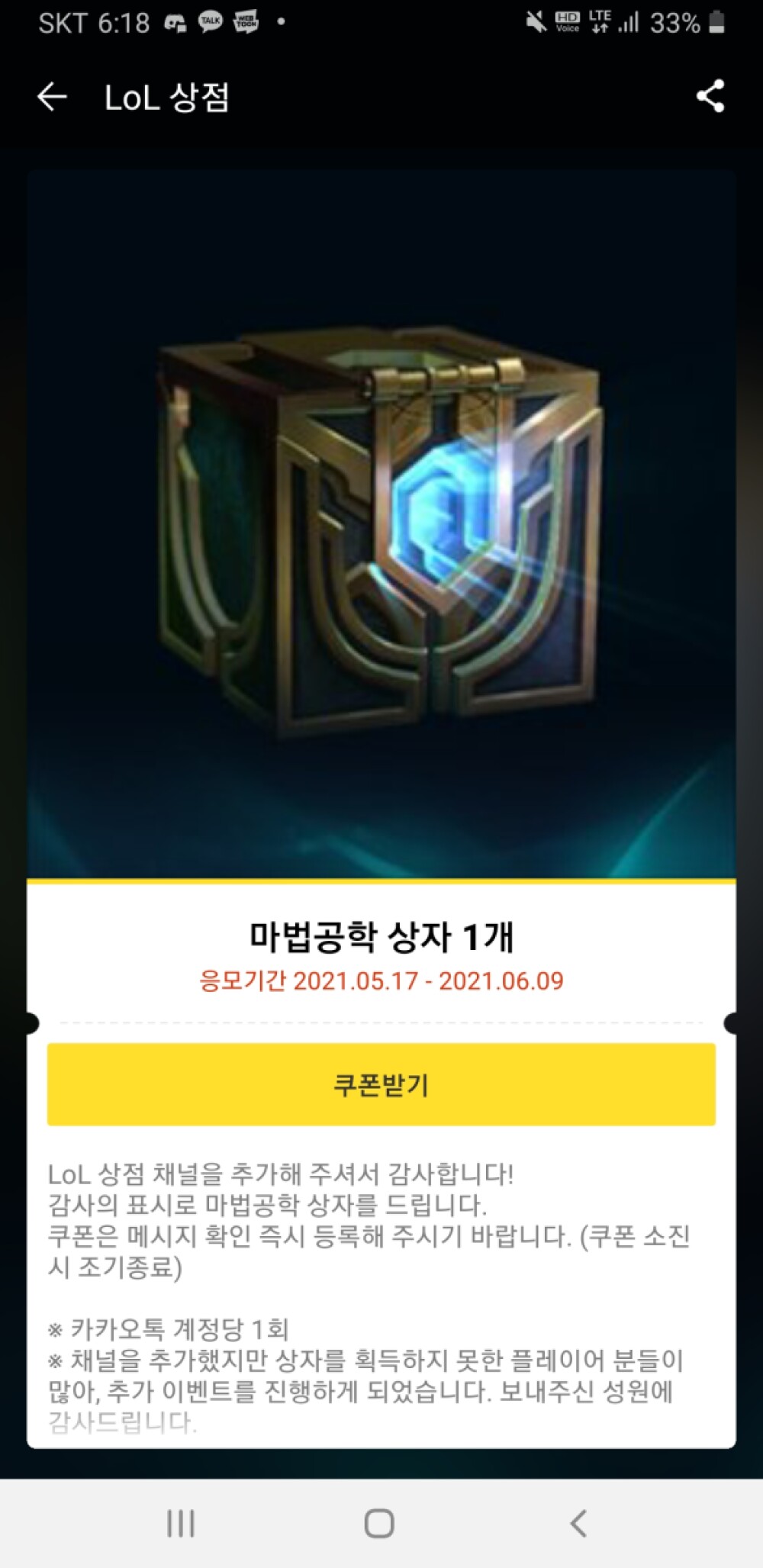Share this LoL 상점 page

(710, 97)
